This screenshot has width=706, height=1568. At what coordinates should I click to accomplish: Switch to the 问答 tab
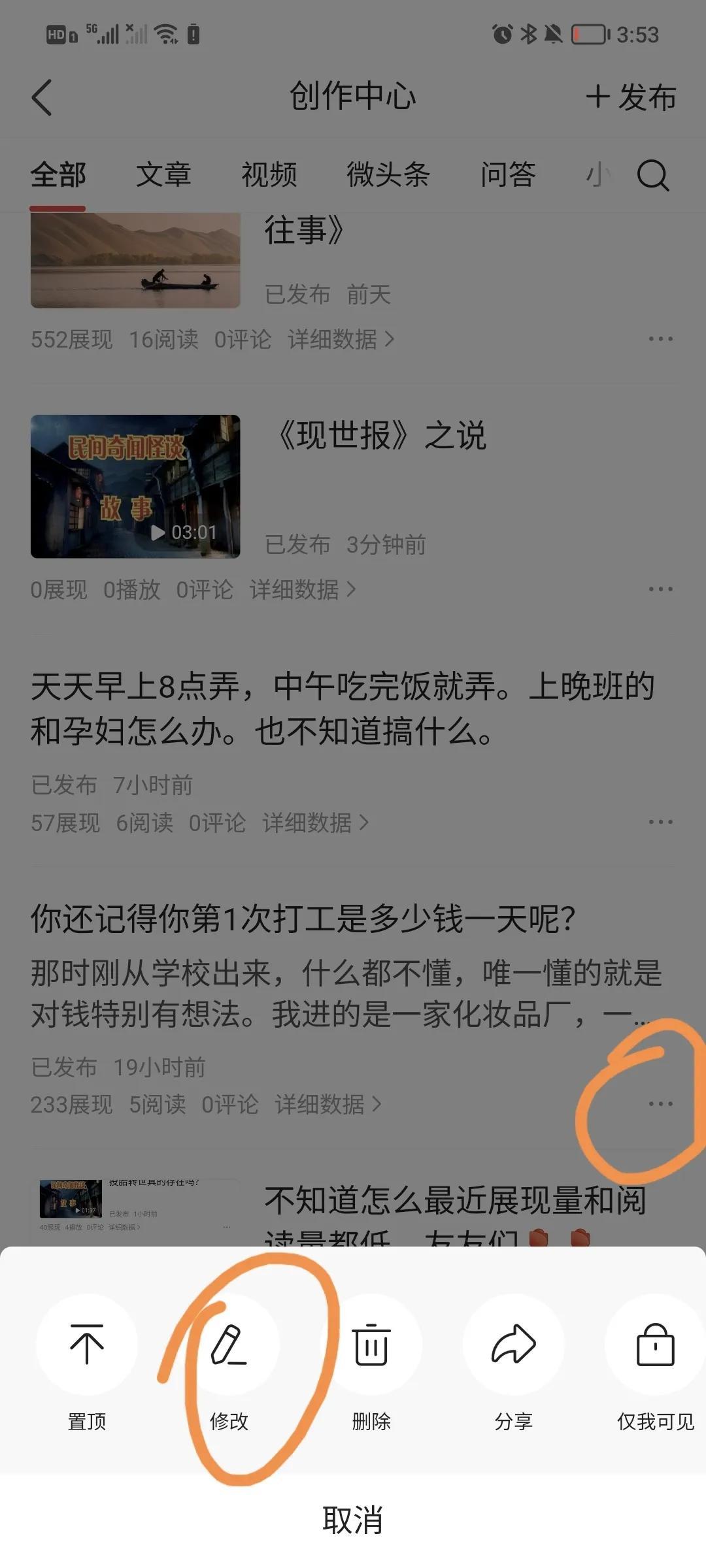point(508,175)
